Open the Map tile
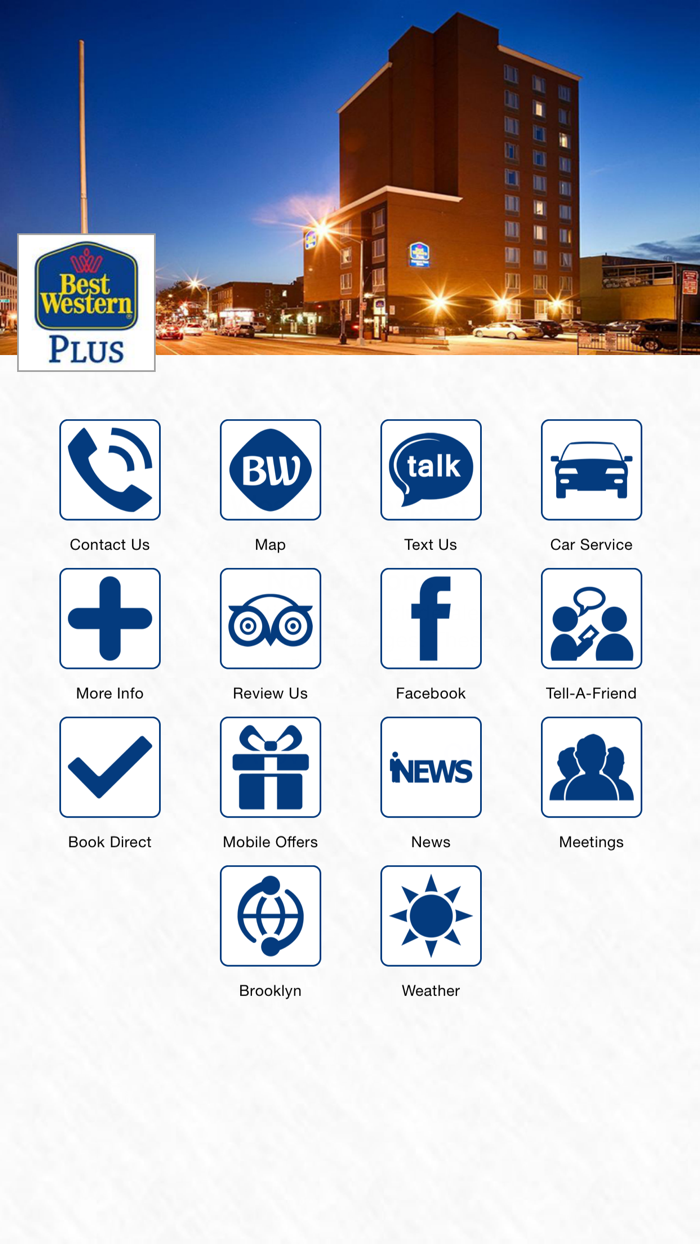 270,470
